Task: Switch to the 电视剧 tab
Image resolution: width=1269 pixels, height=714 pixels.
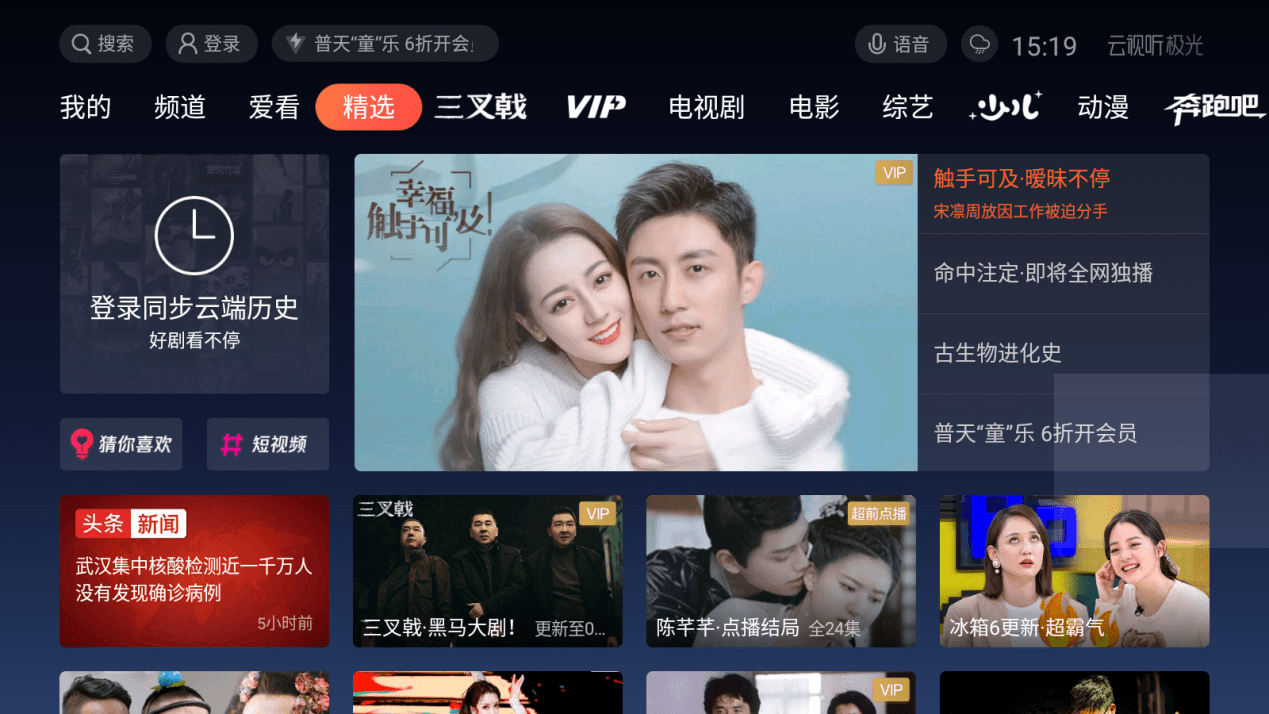Action: 706,107
